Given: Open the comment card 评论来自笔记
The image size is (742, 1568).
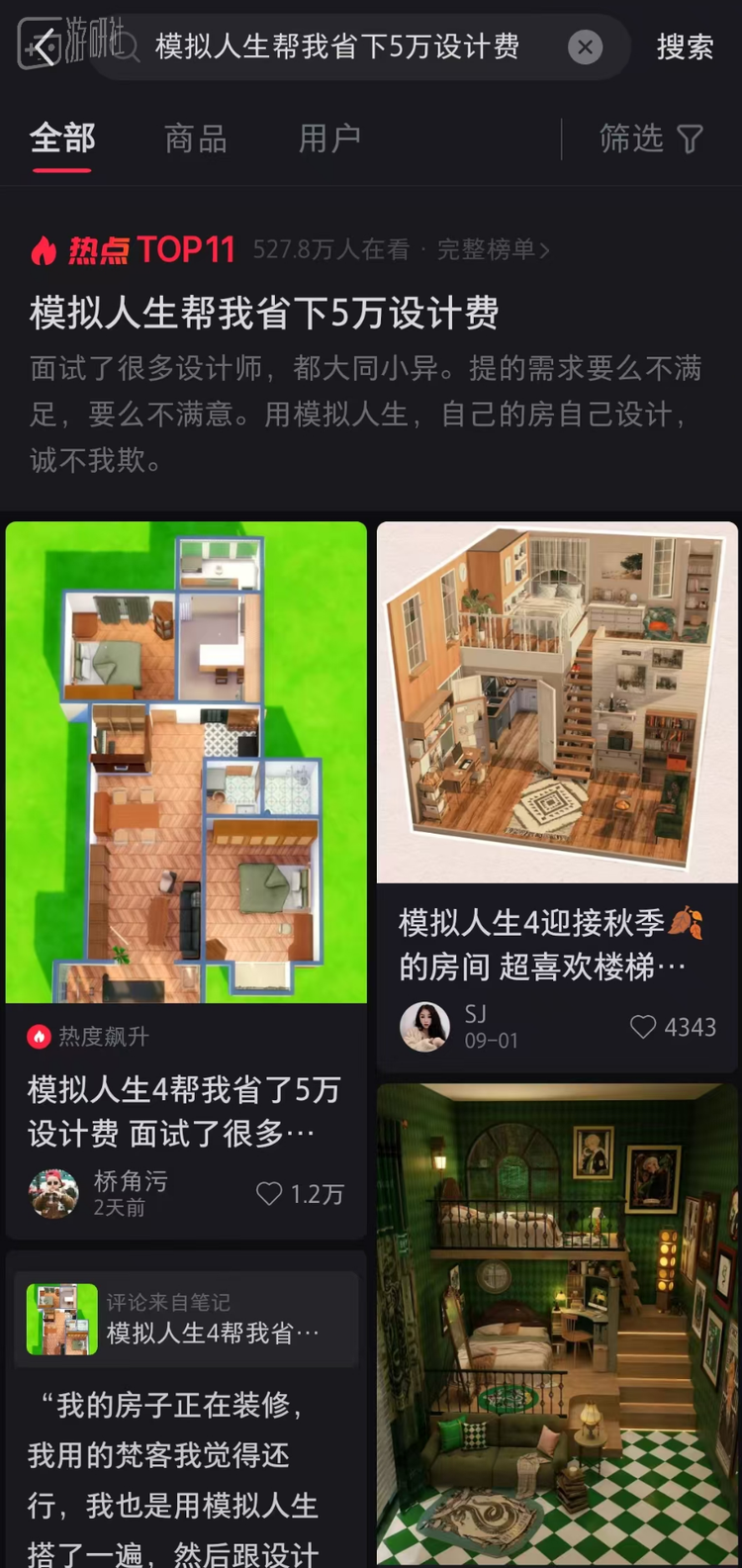Looking at the screenshot, I should point(186,1320).
